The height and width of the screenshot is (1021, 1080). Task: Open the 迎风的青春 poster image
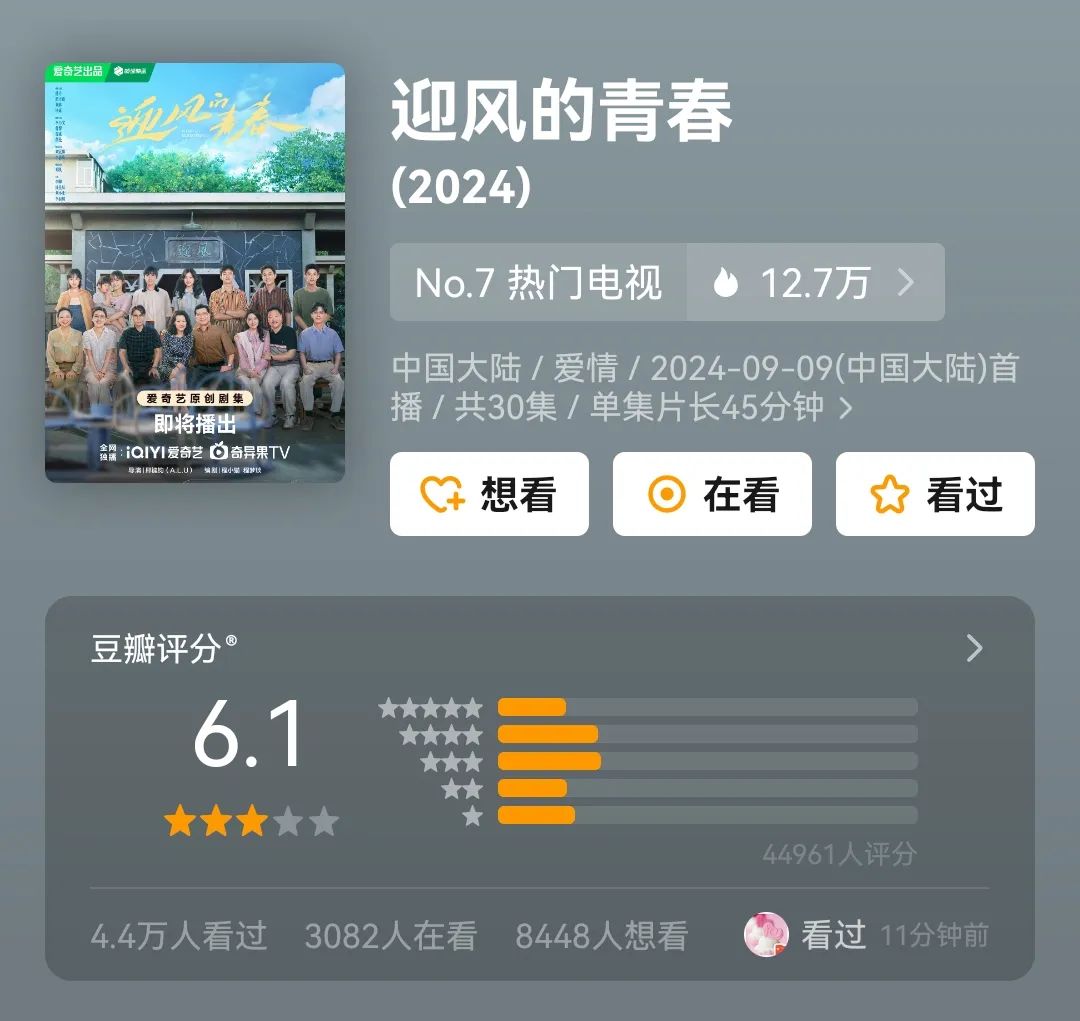click(195, 273)
